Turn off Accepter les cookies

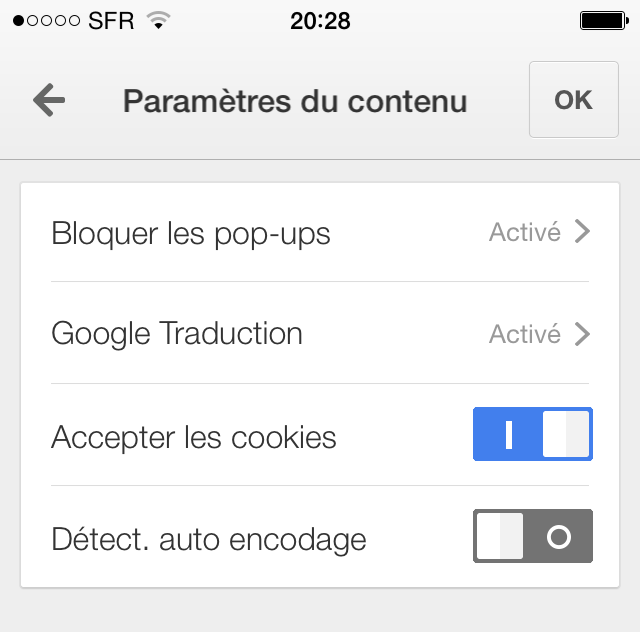[x=532, y=435]
